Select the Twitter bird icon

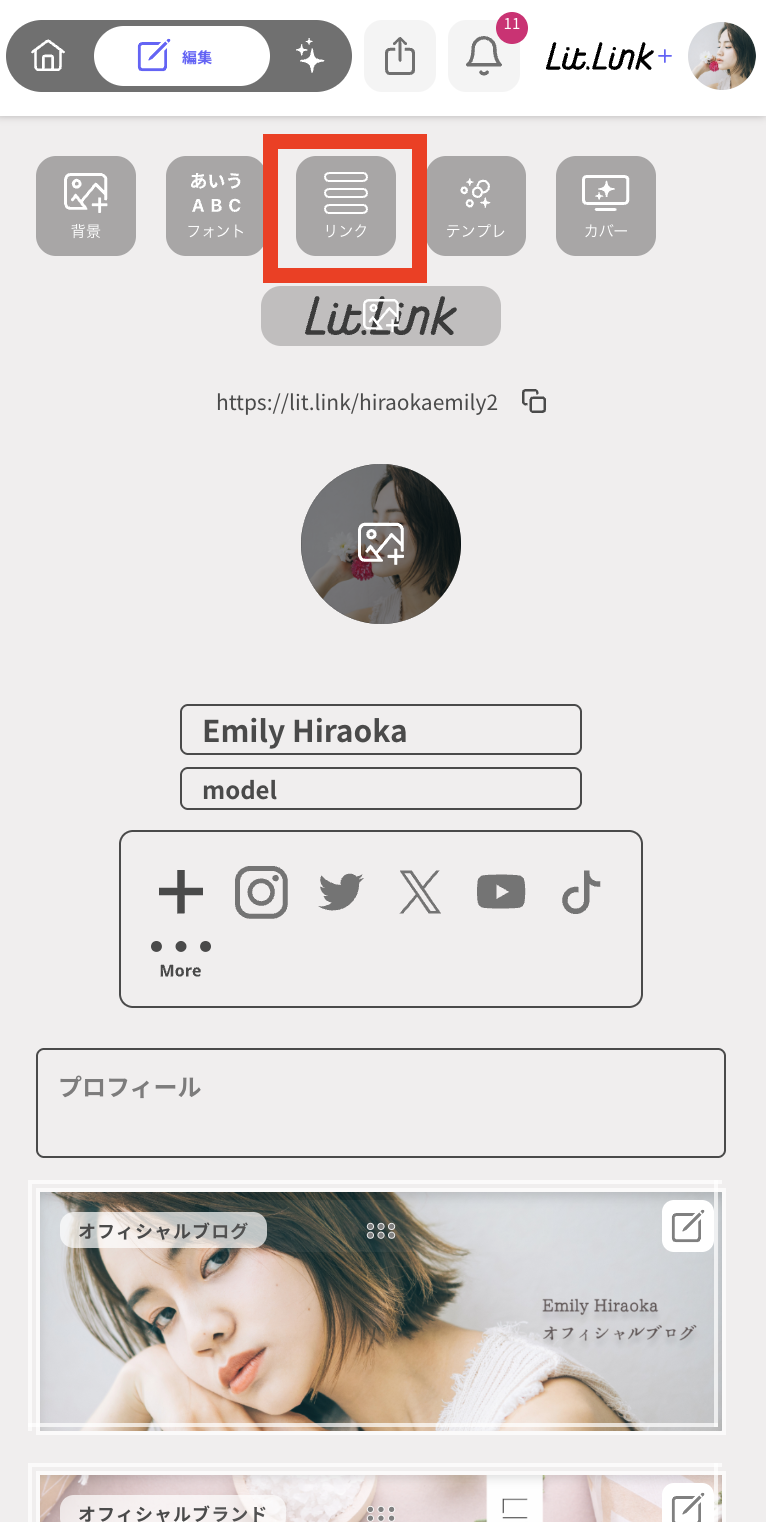(x=340, y=892)
